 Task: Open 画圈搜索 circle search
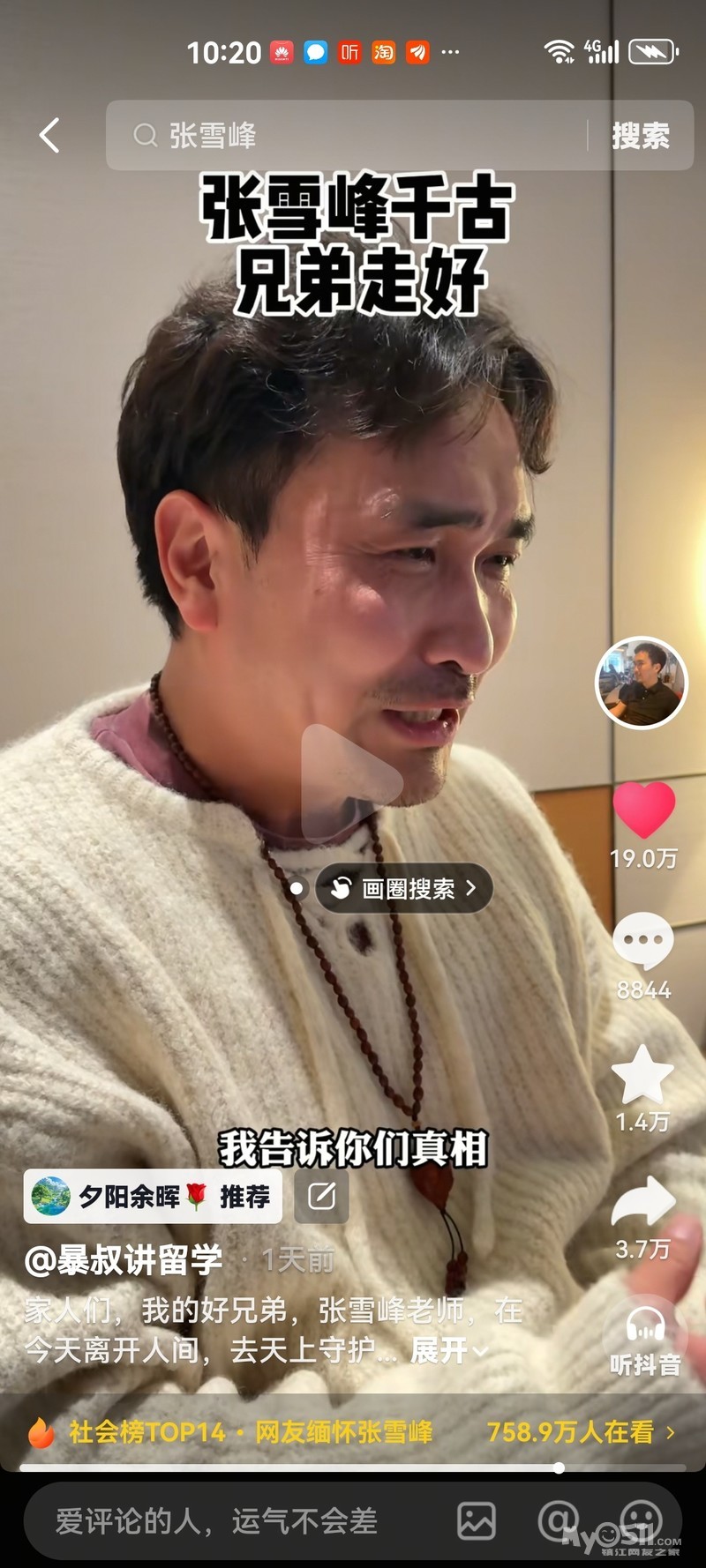(406, 888)
